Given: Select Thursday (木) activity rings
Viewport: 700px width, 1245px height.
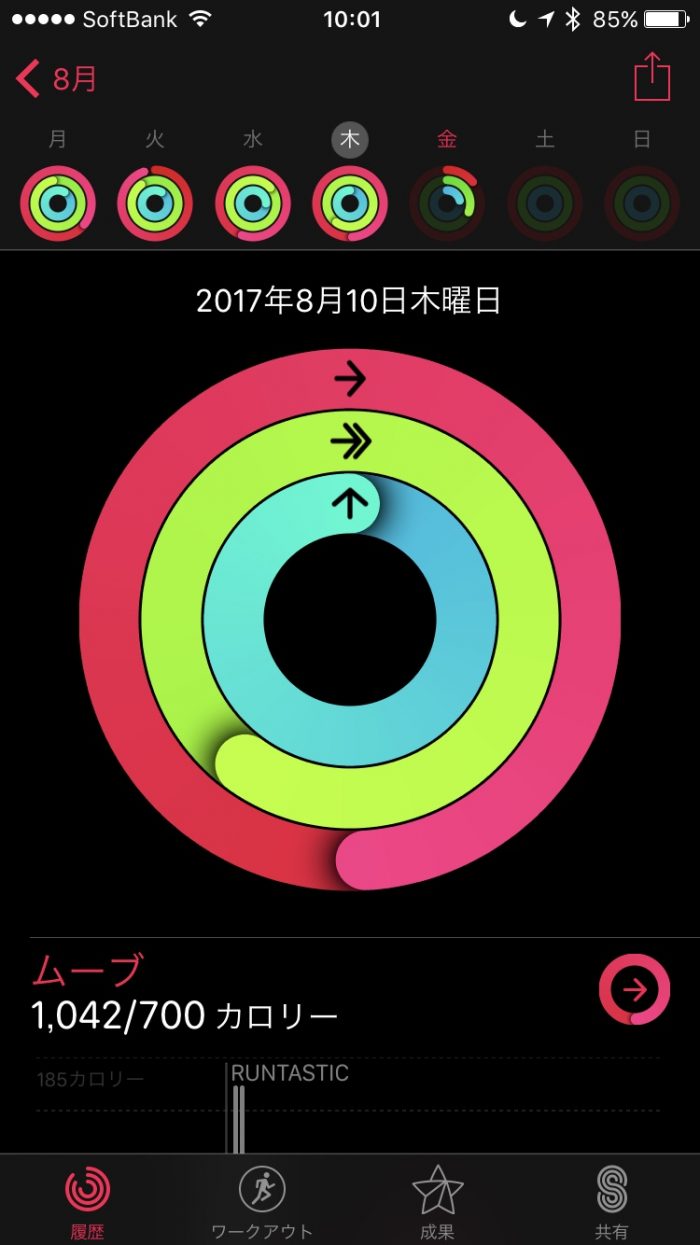Looking at the screenshot, I should 350,203.
